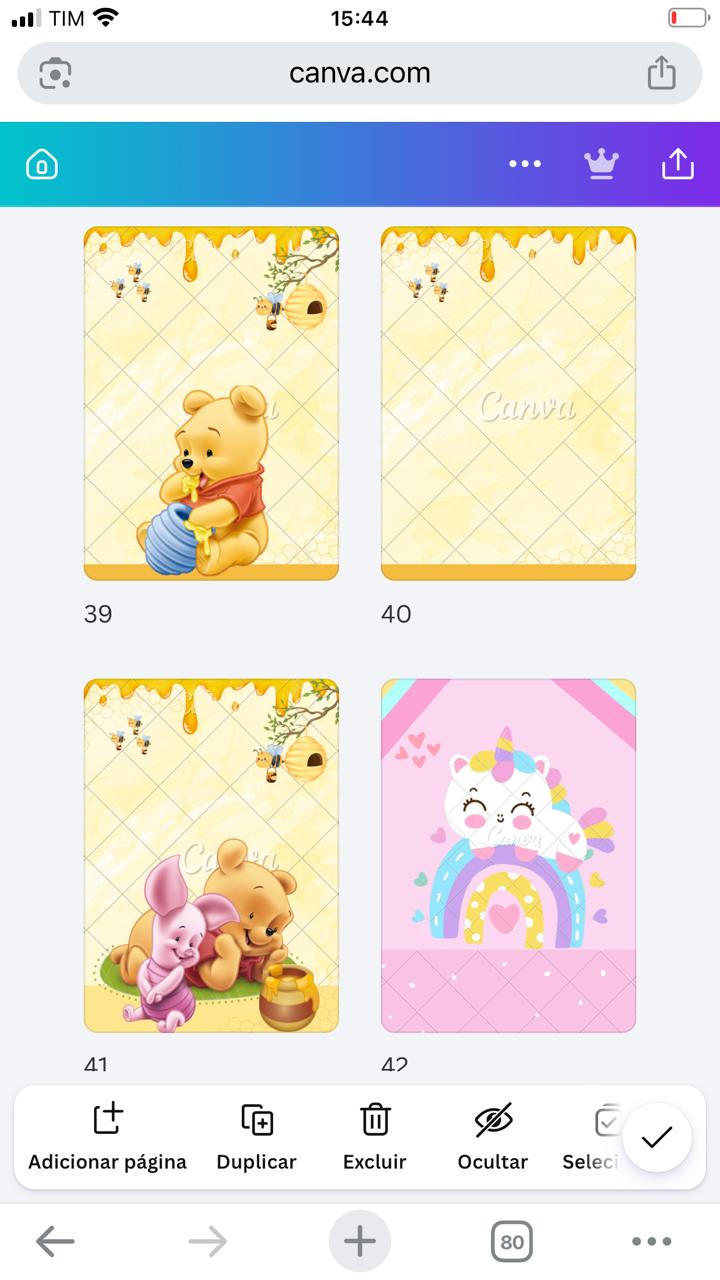Screen dimensions: 720x1280
Task: Go to the Canva home icon
Action: click(42, 164)
